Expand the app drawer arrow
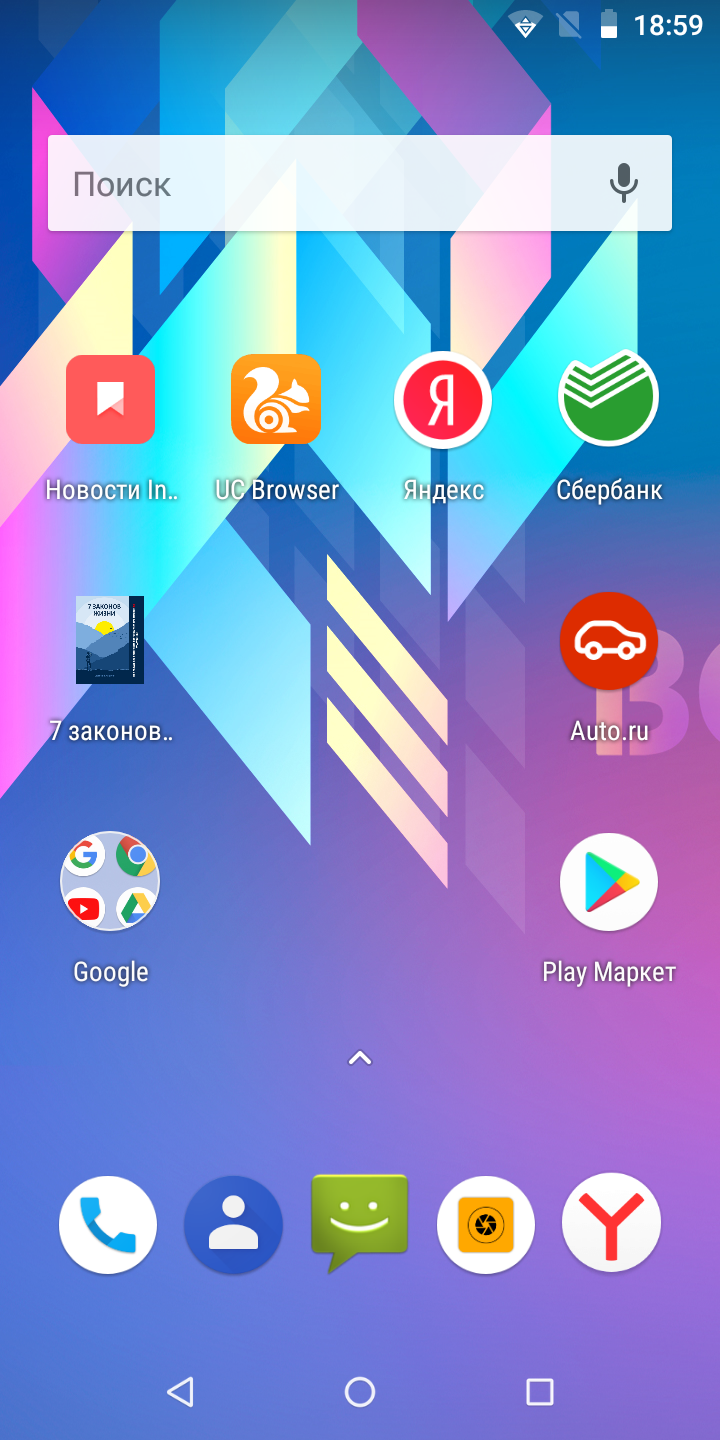The width and height of the screenshot is (720, 1440). point(360,1058)
